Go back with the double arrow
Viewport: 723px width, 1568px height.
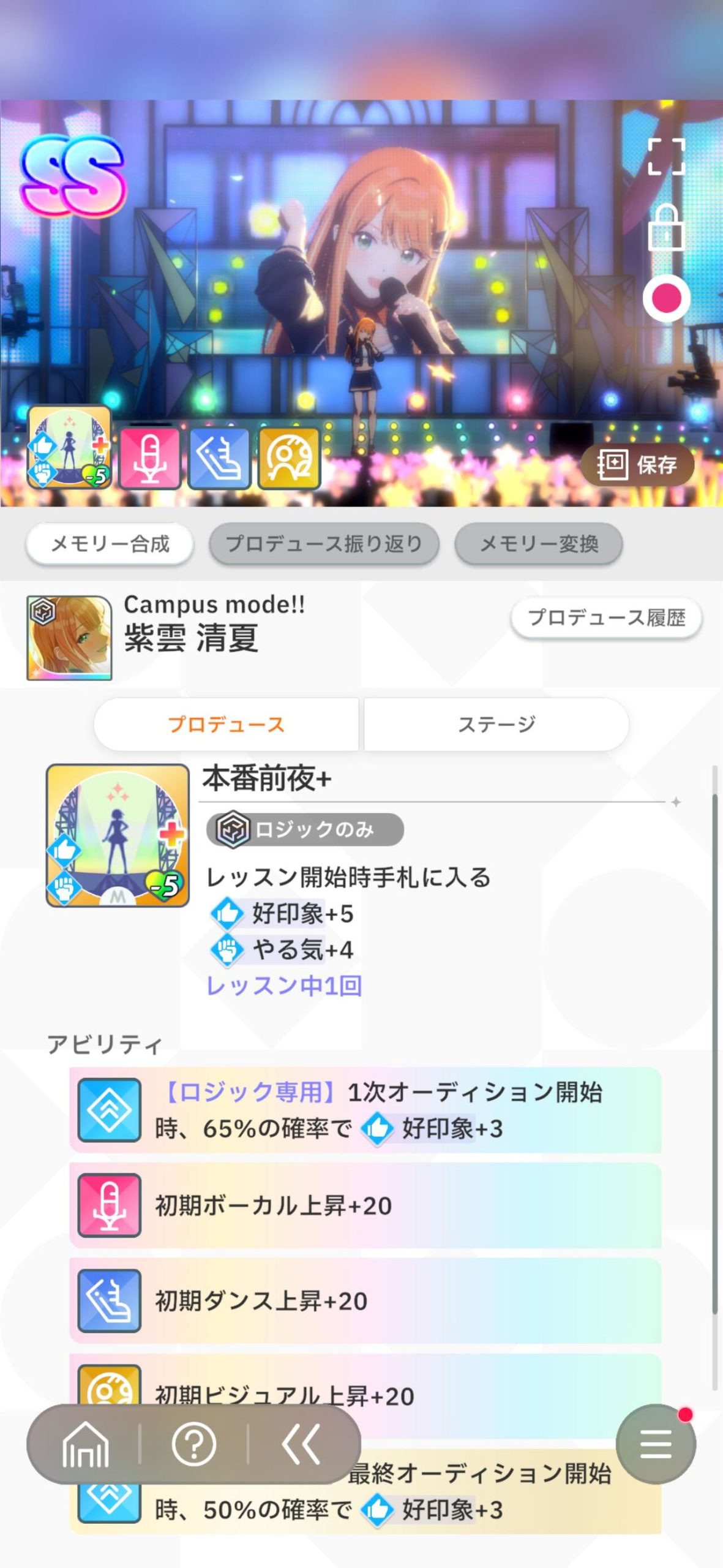pyautogui.click(x=301, y=1445)
